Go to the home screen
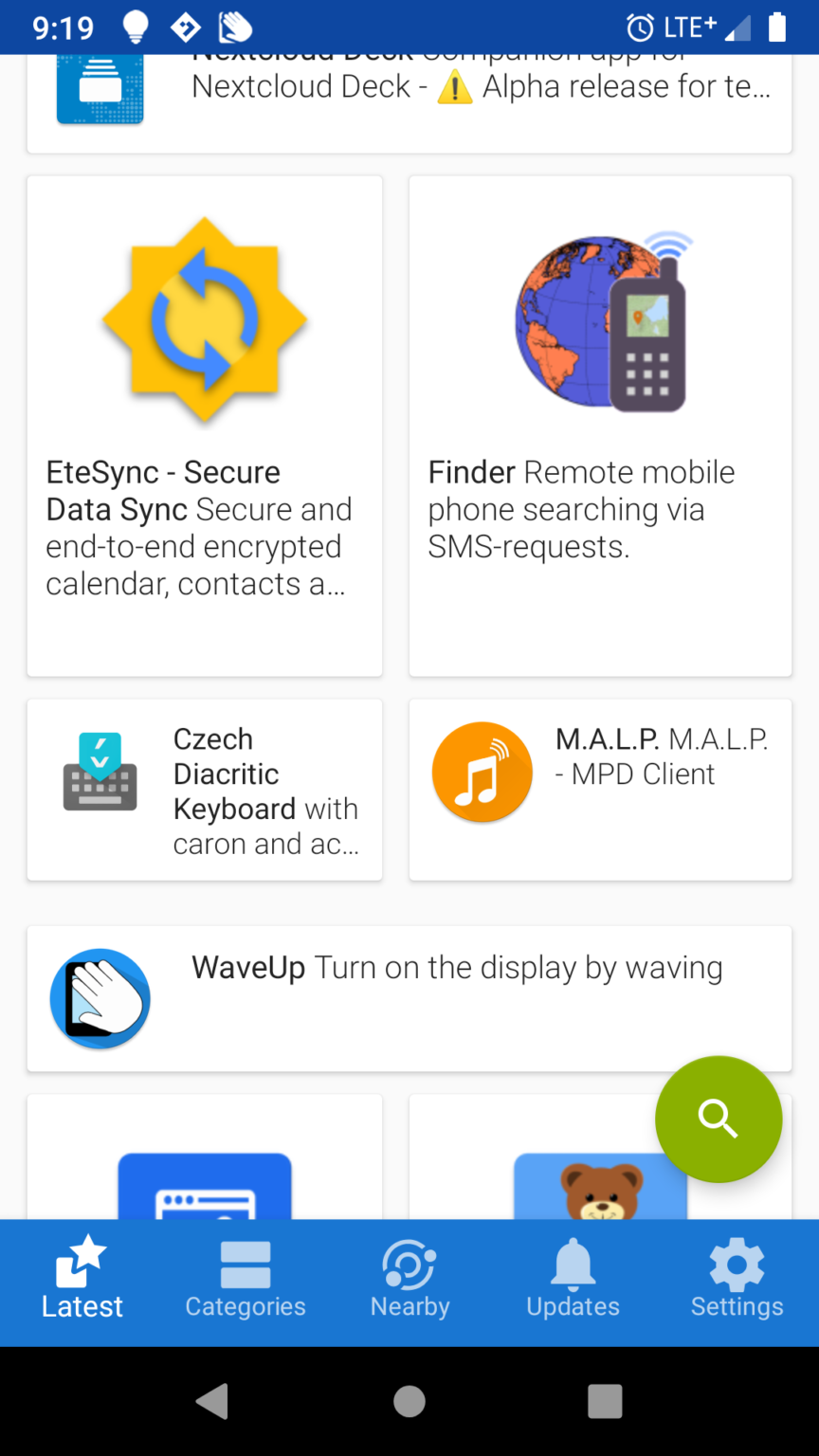 pos(409,1401)
